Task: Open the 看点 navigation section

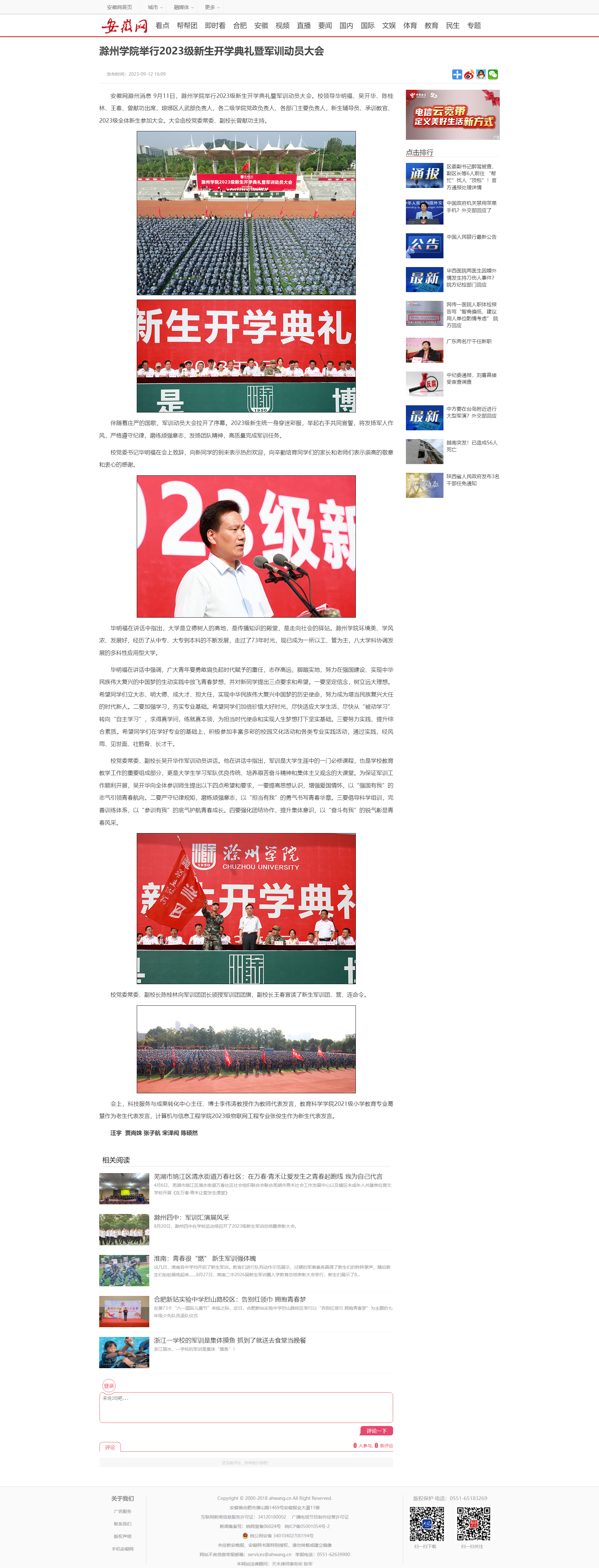Action: coord(162,26)
